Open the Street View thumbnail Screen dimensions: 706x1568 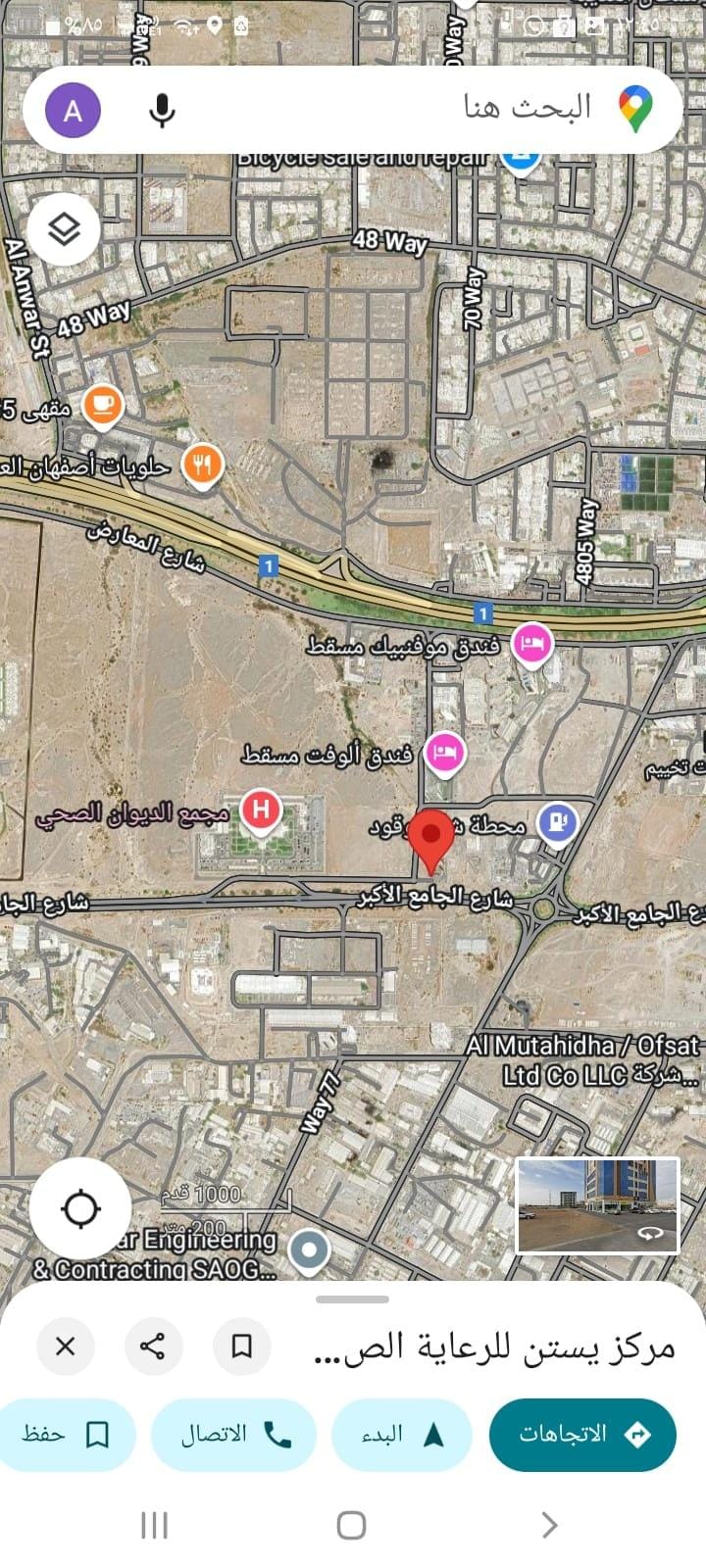[x=597, y=1205]
